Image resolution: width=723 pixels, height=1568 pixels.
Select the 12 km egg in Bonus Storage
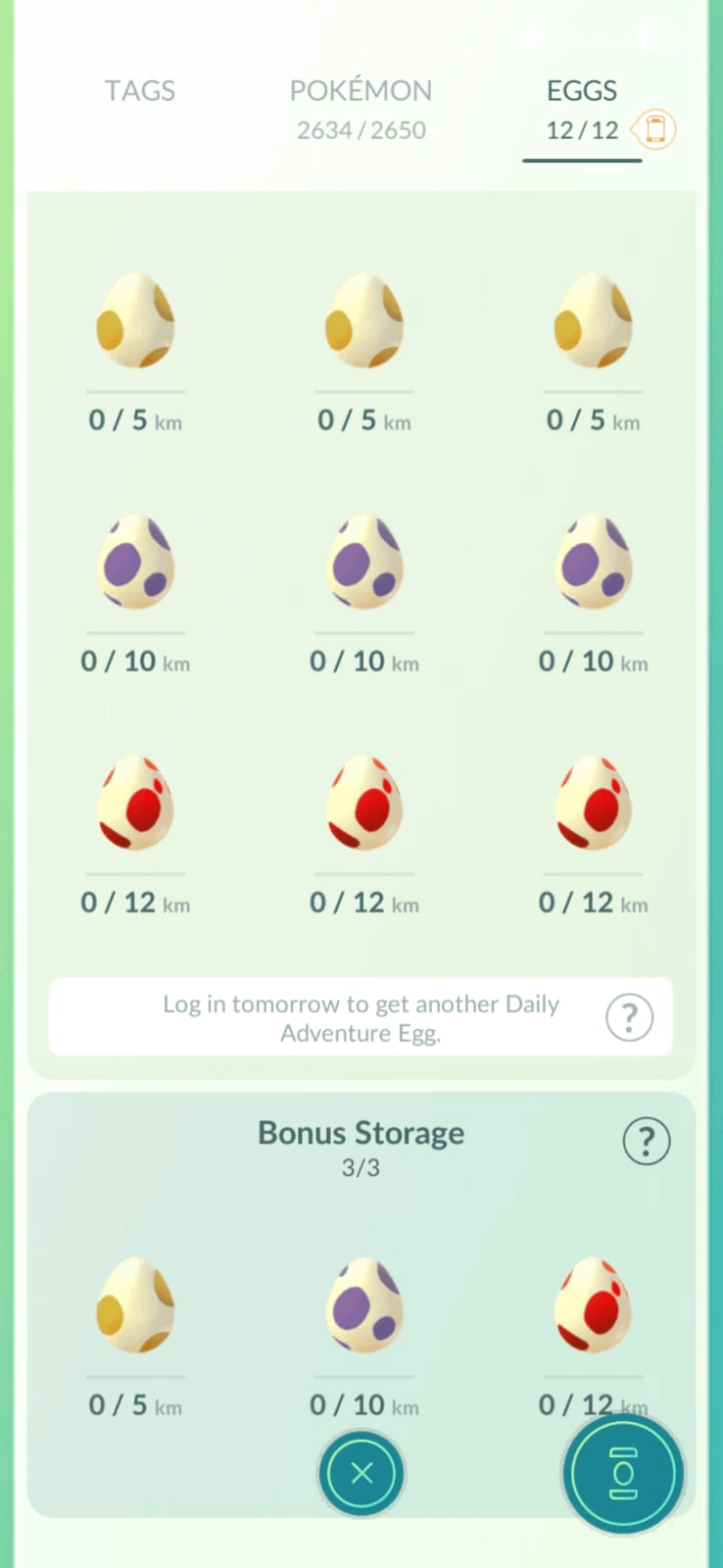pyautogui.click(x=593, y=1306)
